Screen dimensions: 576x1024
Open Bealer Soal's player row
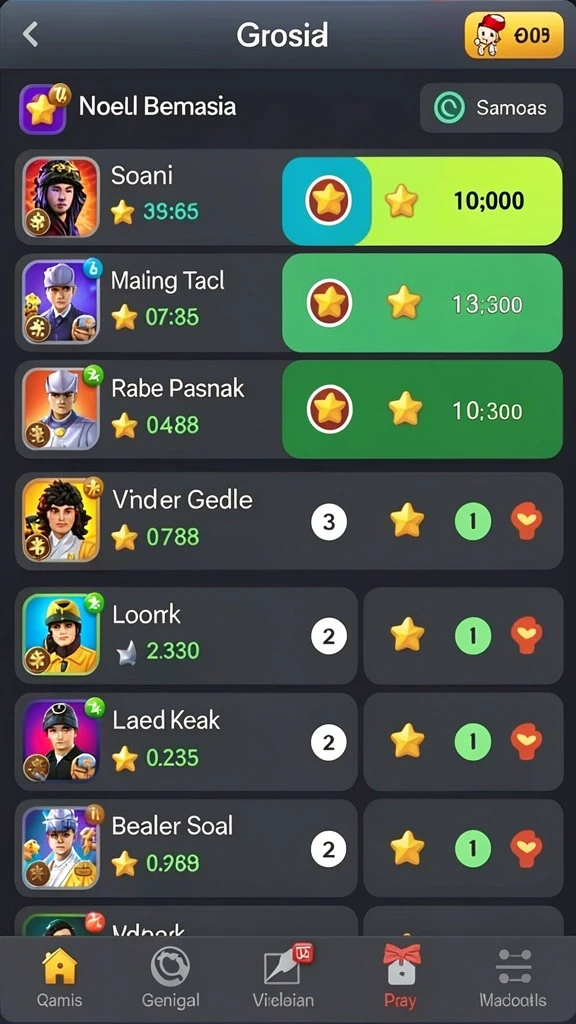[186, 848]
